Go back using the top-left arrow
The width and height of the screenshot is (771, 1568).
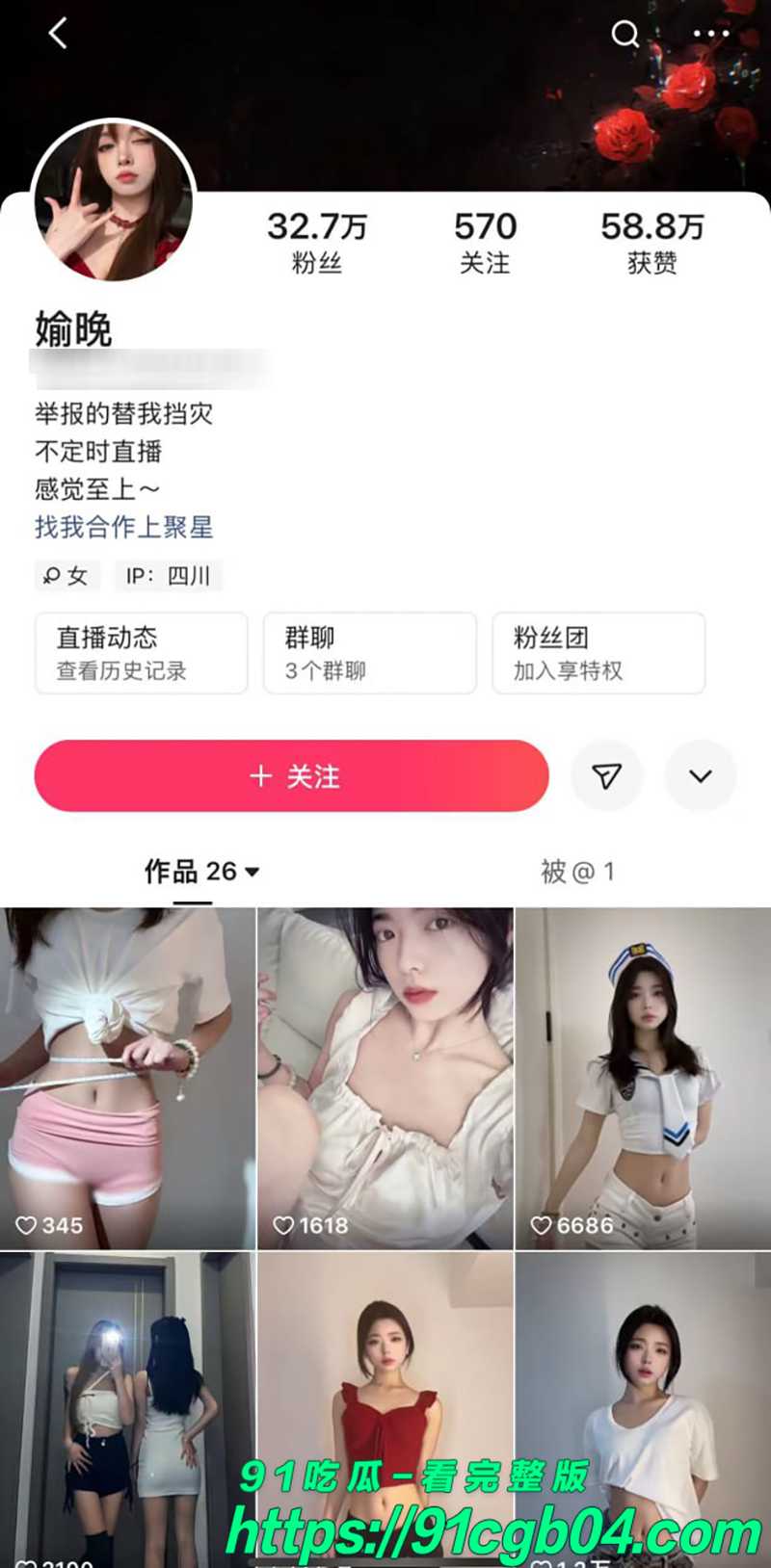(x=58, y=34)
